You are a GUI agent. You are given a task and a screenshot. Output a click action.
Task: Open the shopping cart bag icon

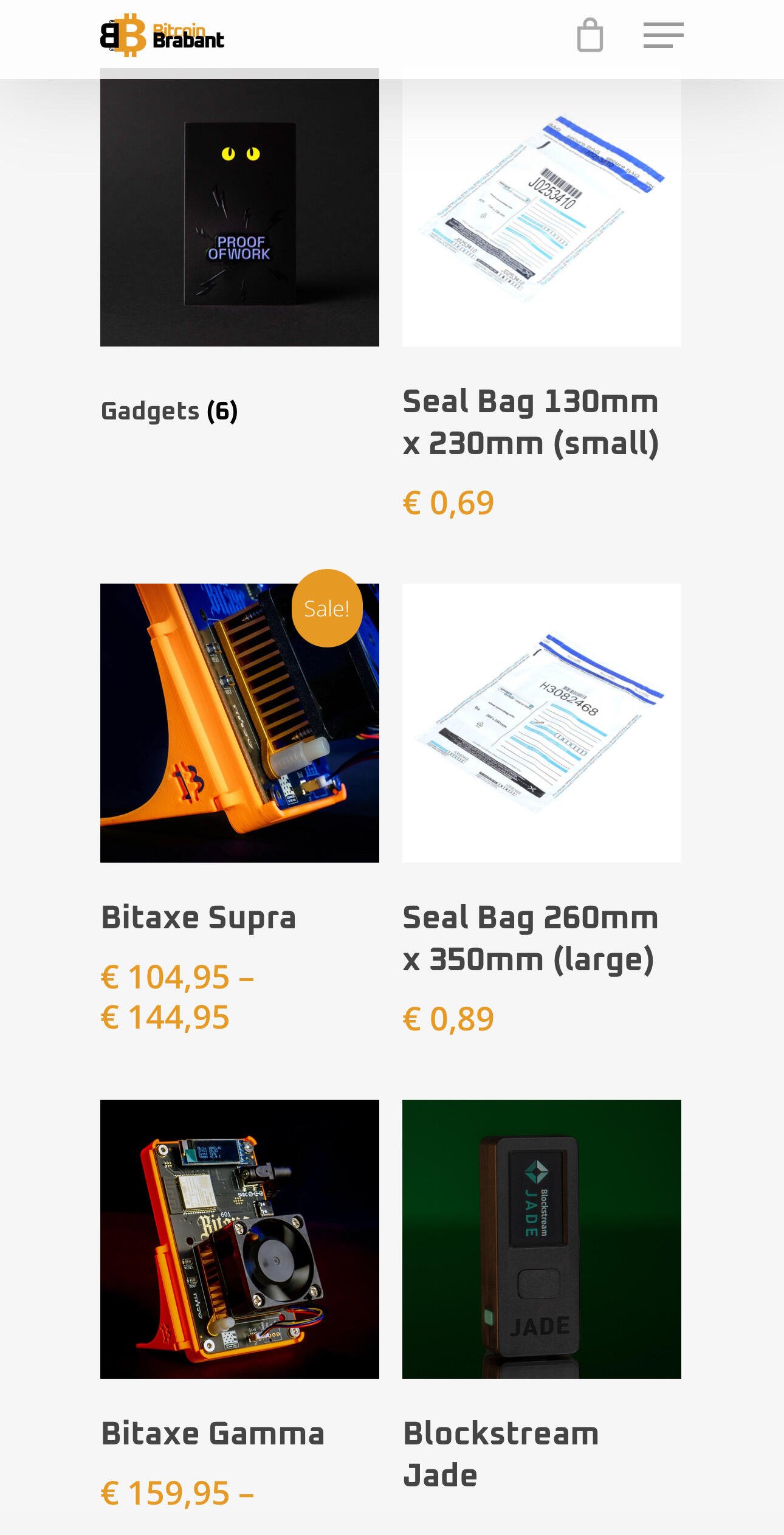[590, 35]
